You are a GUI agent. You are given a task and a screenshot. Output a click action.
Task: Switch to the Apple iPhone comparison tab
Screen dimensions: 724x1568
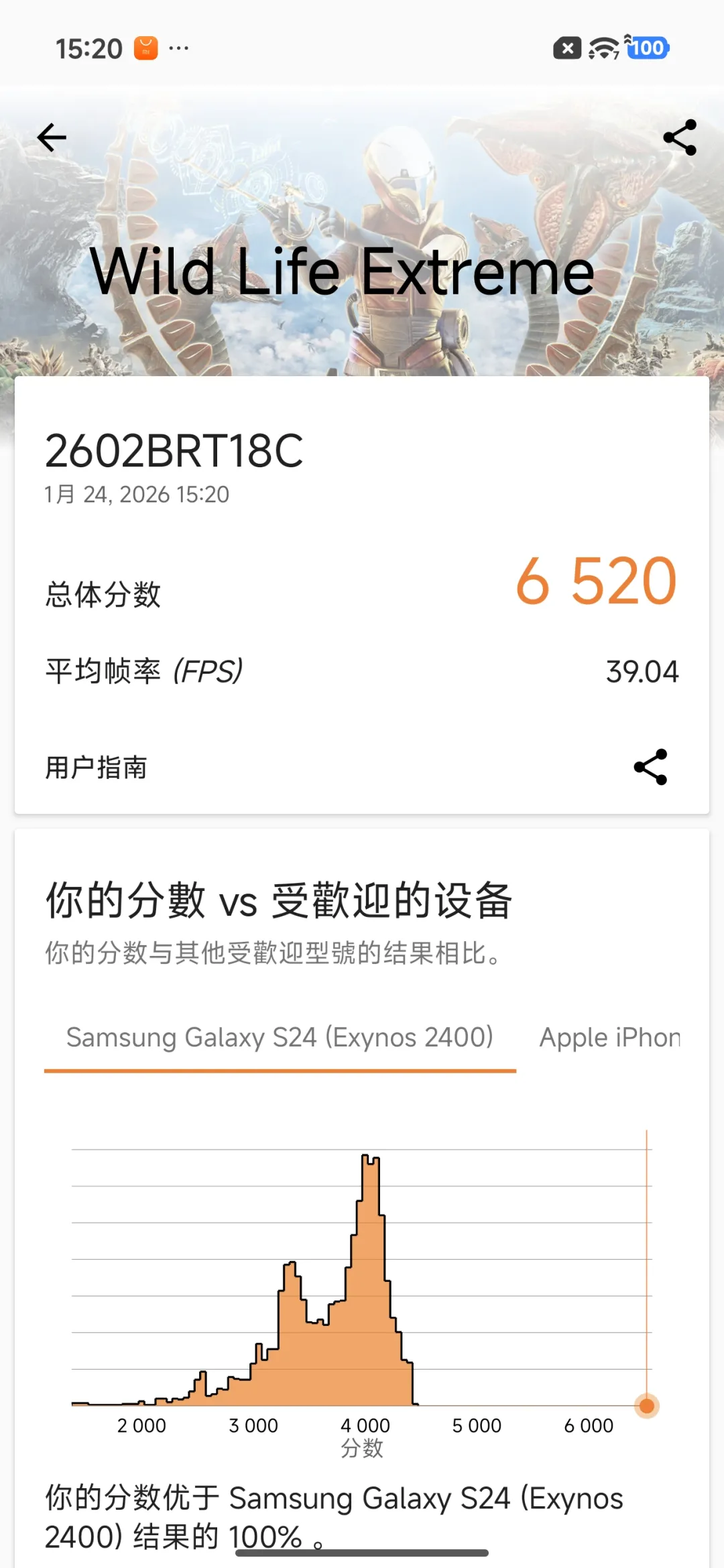(x=610, y=1038)
